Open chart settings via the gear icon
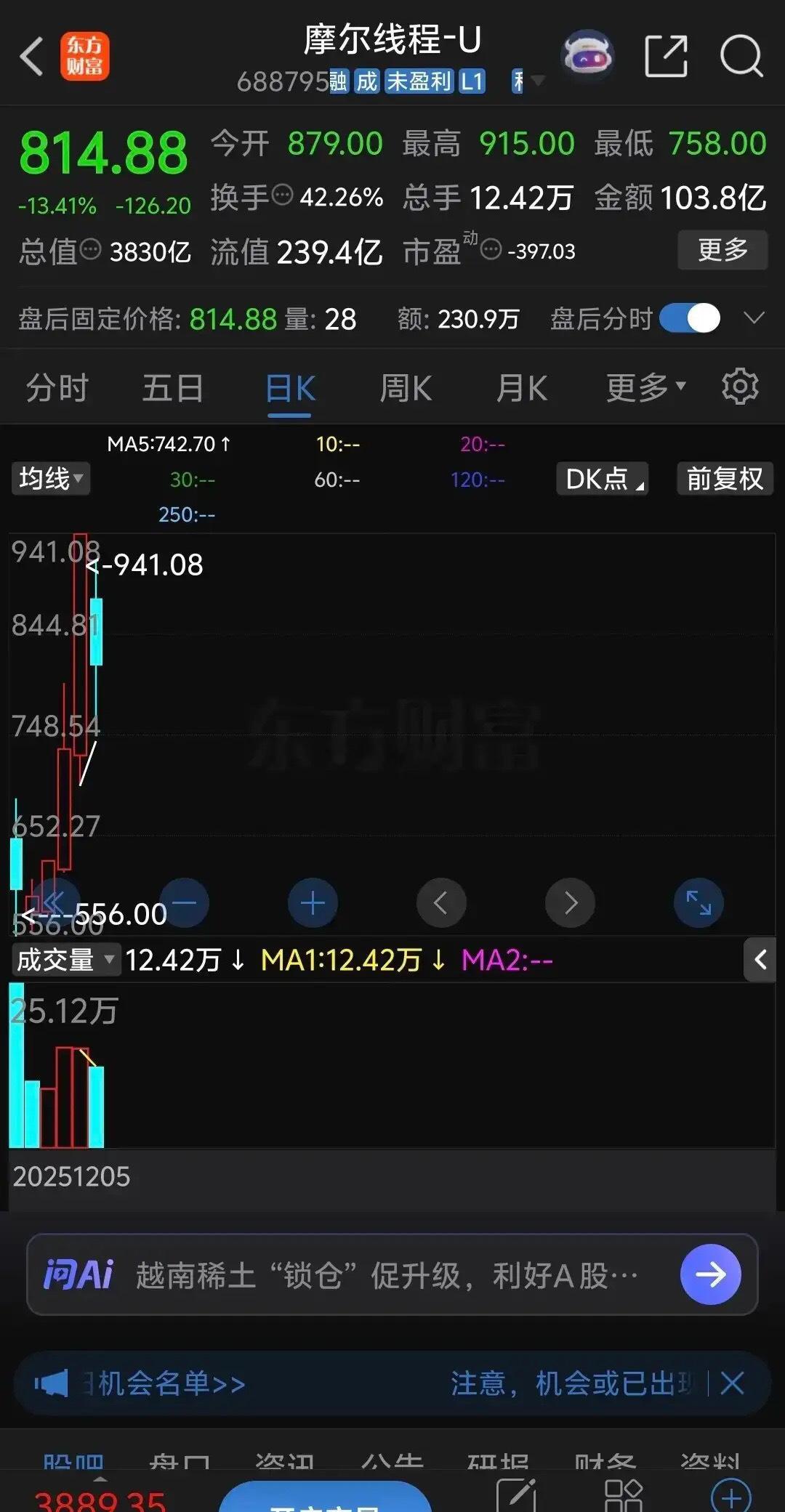Screen dimensions: 785x1512 [740, 387]
